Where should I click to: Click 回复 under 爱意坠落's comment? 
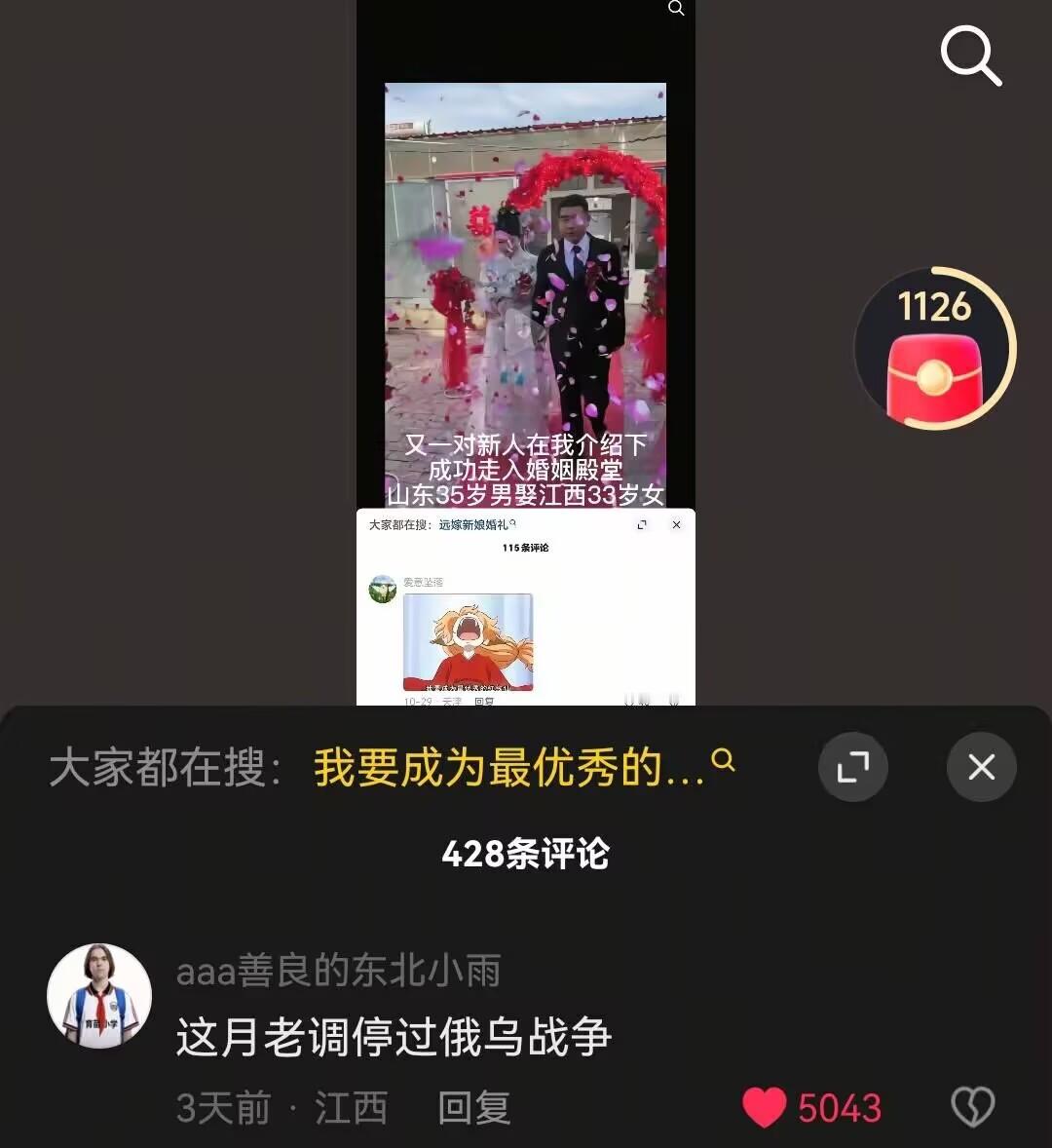click(x=486, y=703)
